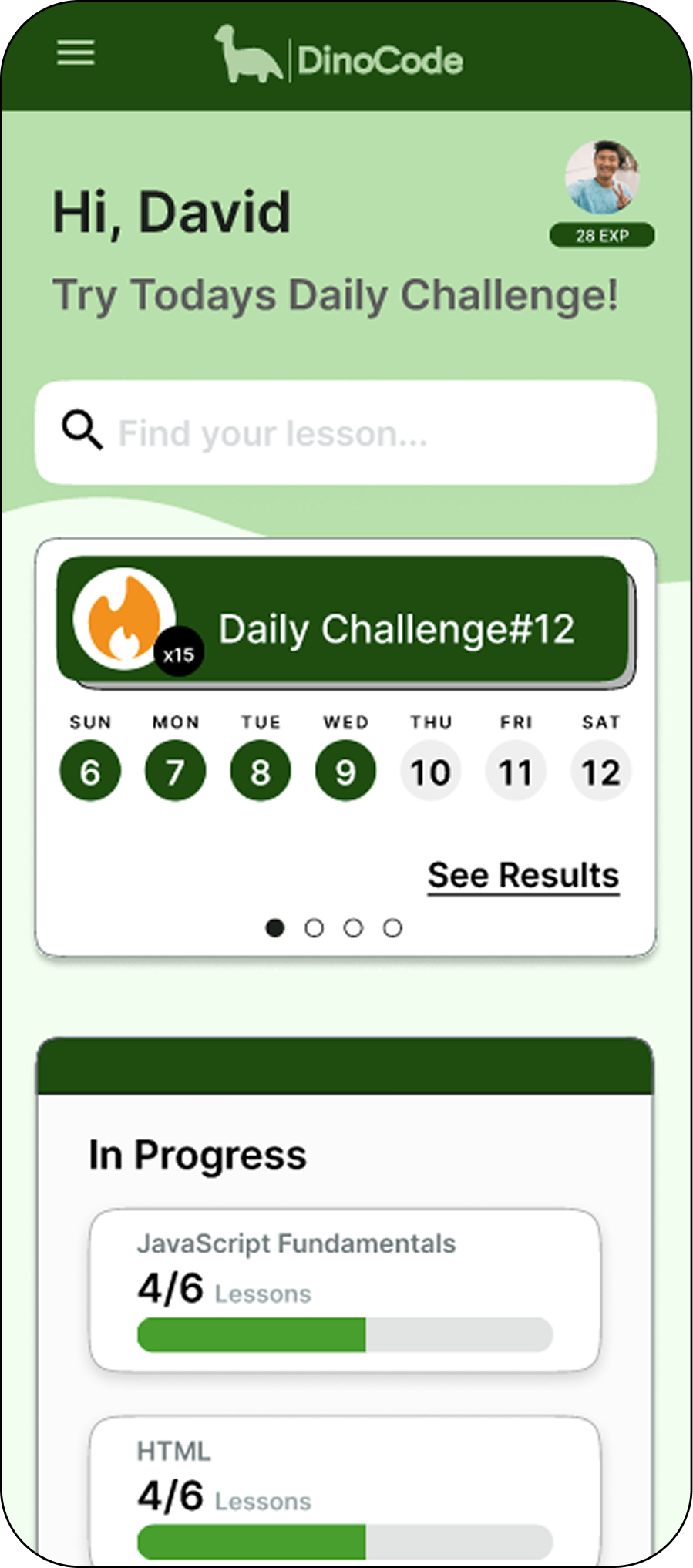Open the Daily Challenge#12 banner

pos(395,631)
